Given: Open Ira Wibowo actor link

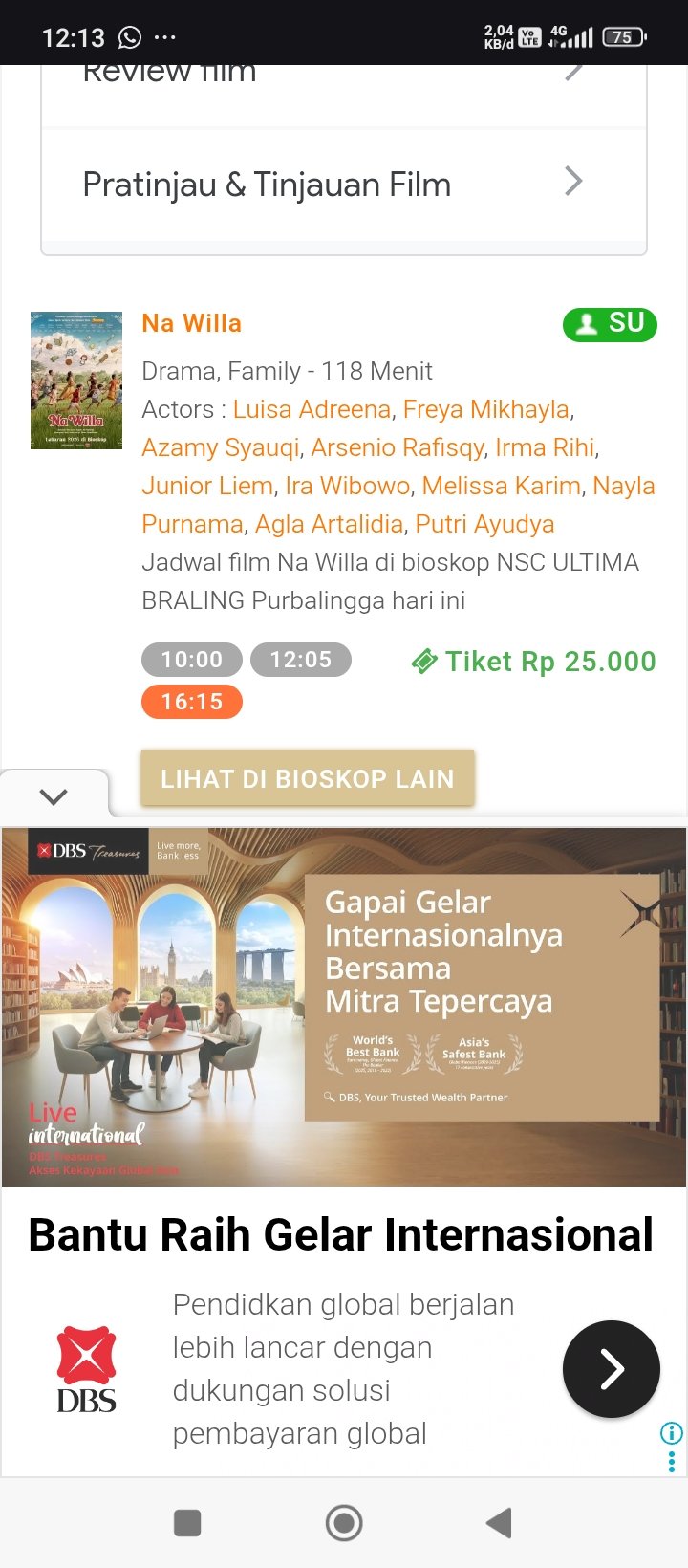Looking at the screenshot, I should tap(347, 486).
